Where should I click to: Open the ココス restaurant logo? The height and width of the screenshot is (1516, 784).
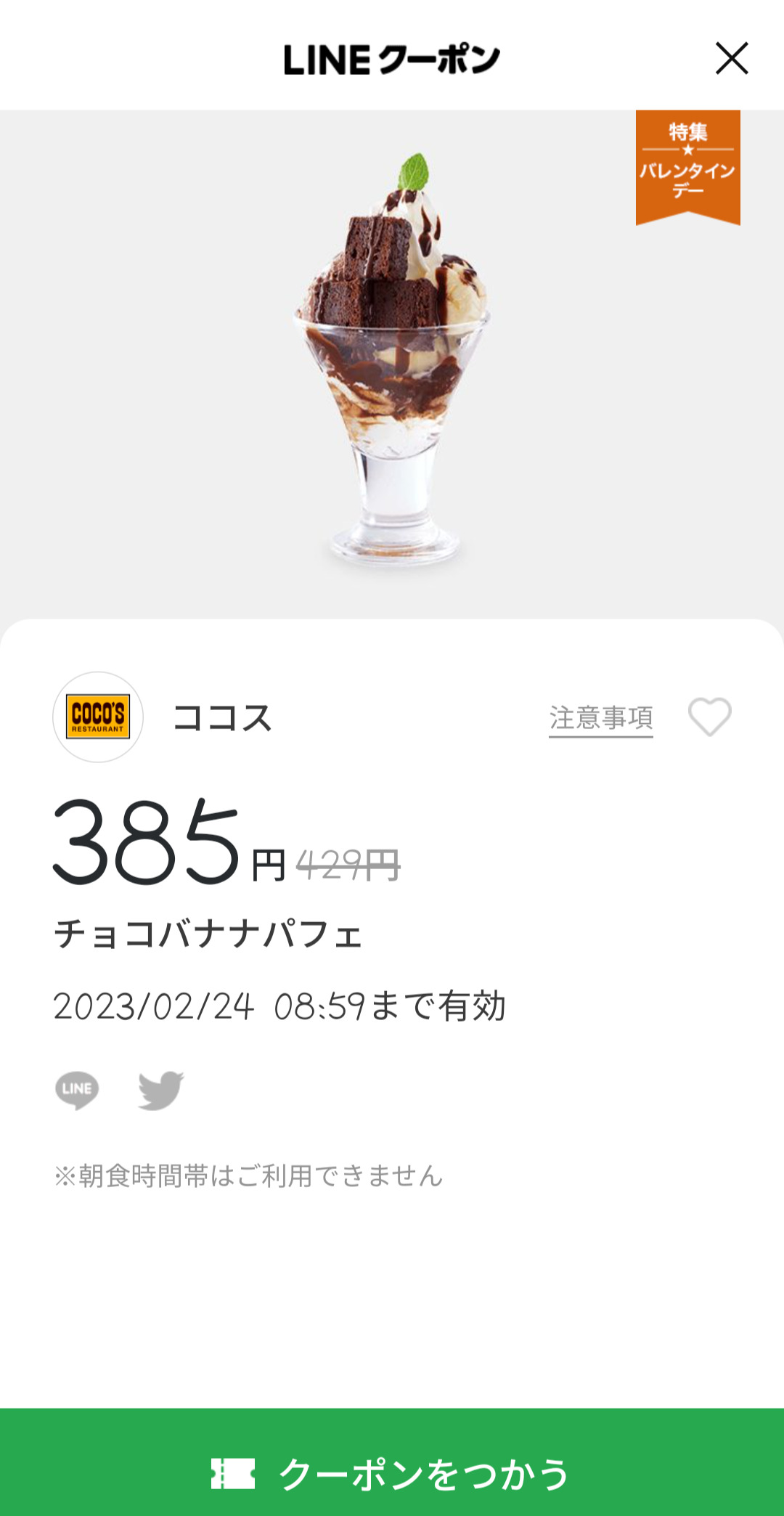[x=98, y=717]
